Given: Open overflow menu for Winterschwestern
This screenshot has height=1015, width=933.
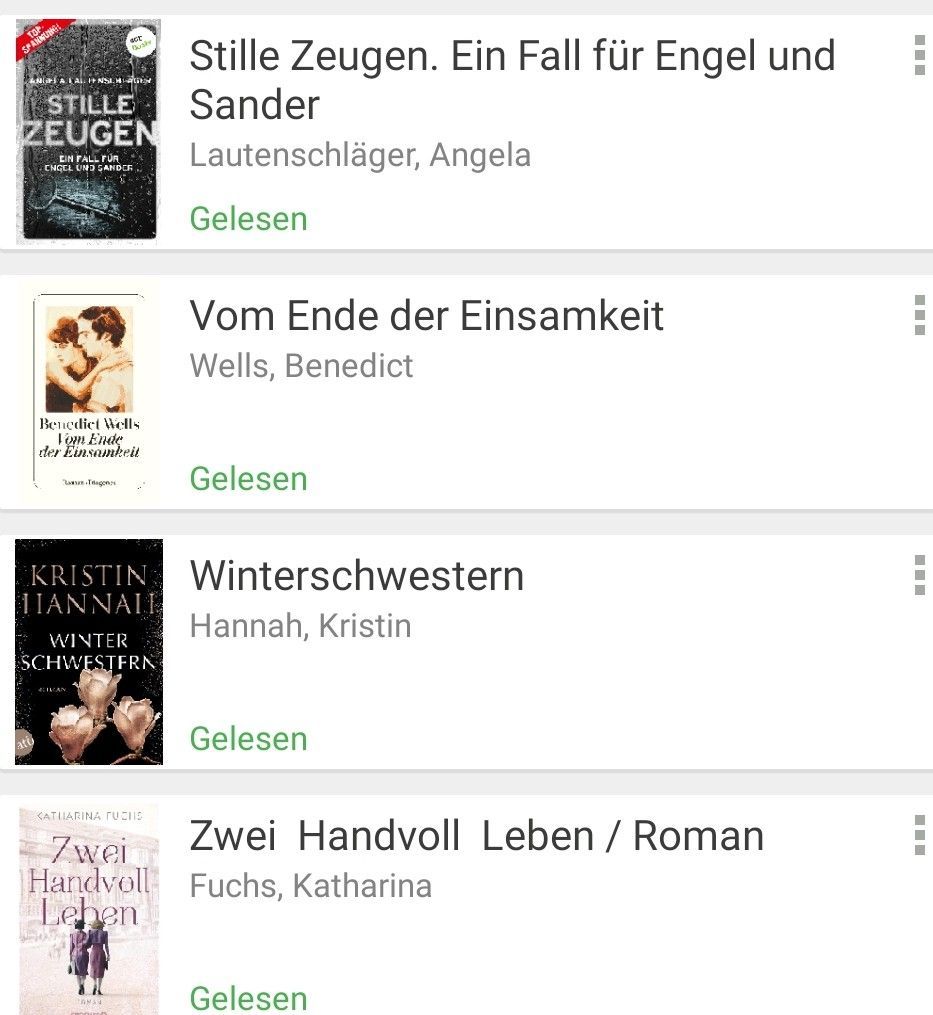Looking at the screenshot, I should pyautogui.click(x=919, y=575).
